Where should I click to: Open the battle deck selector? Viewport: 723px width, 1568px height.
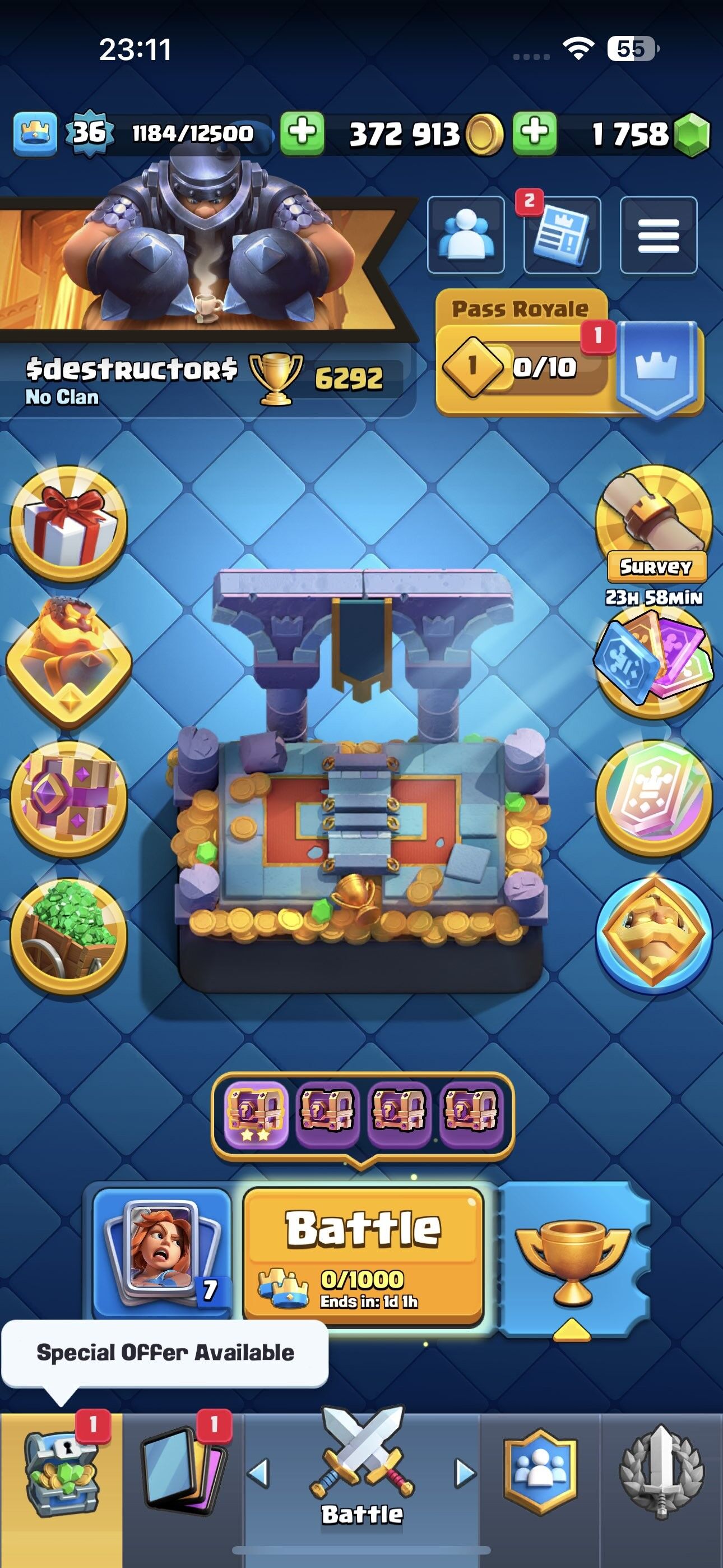[x=161, y=1254]
